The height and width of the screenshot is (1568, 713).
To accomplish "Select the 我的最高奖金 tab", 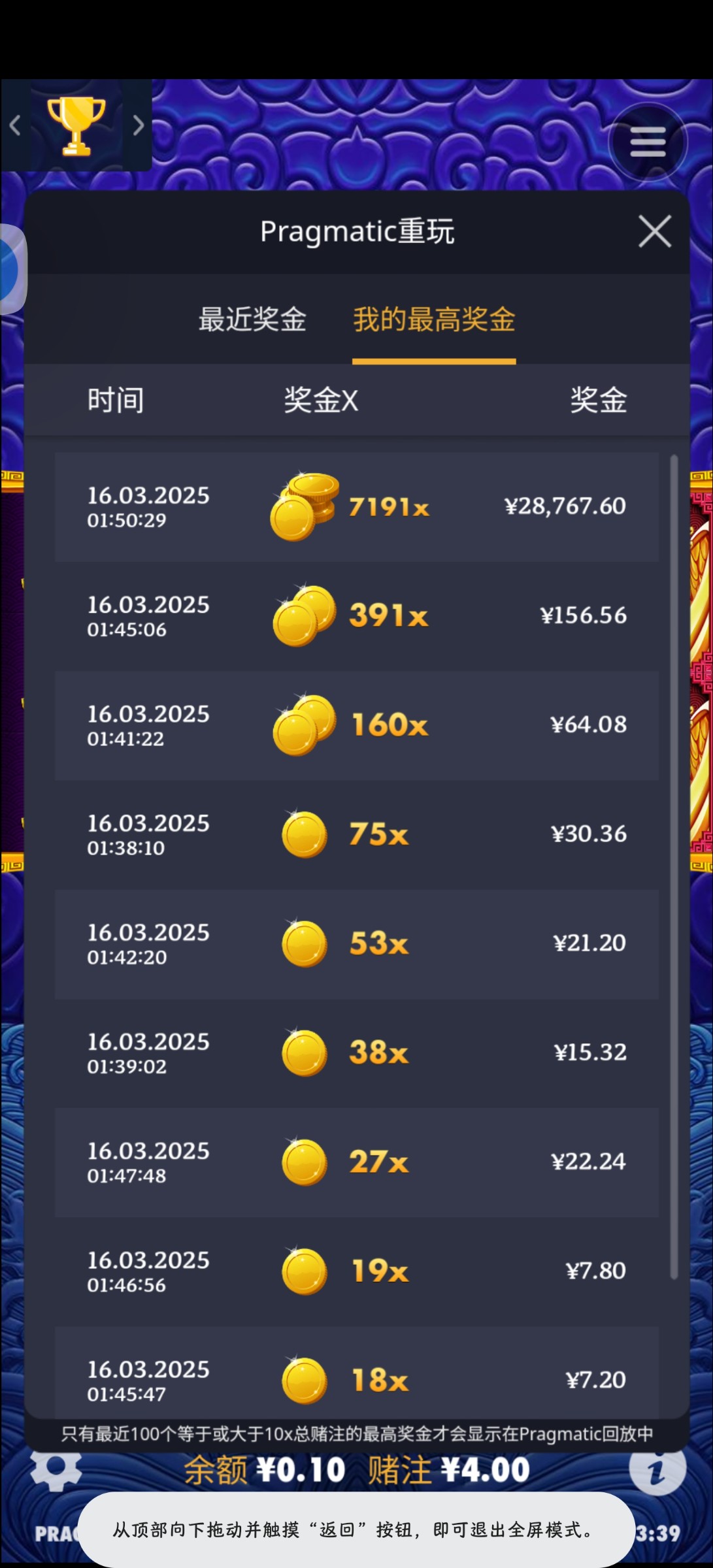I will tap(434, 319).
